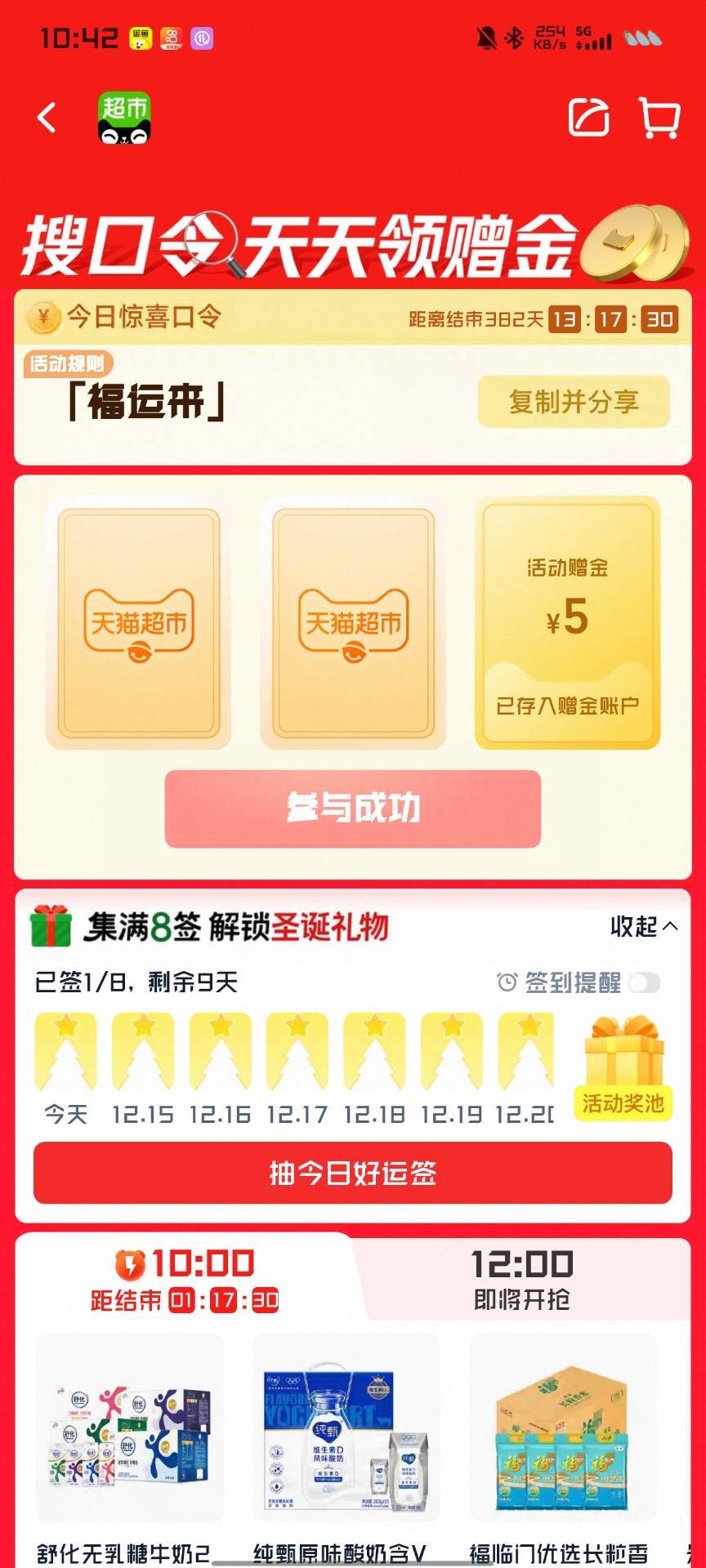Screen dimensions: 706x1568
Task: Tap 抽今日好运签 to draw
Action: click(353, 1173)
